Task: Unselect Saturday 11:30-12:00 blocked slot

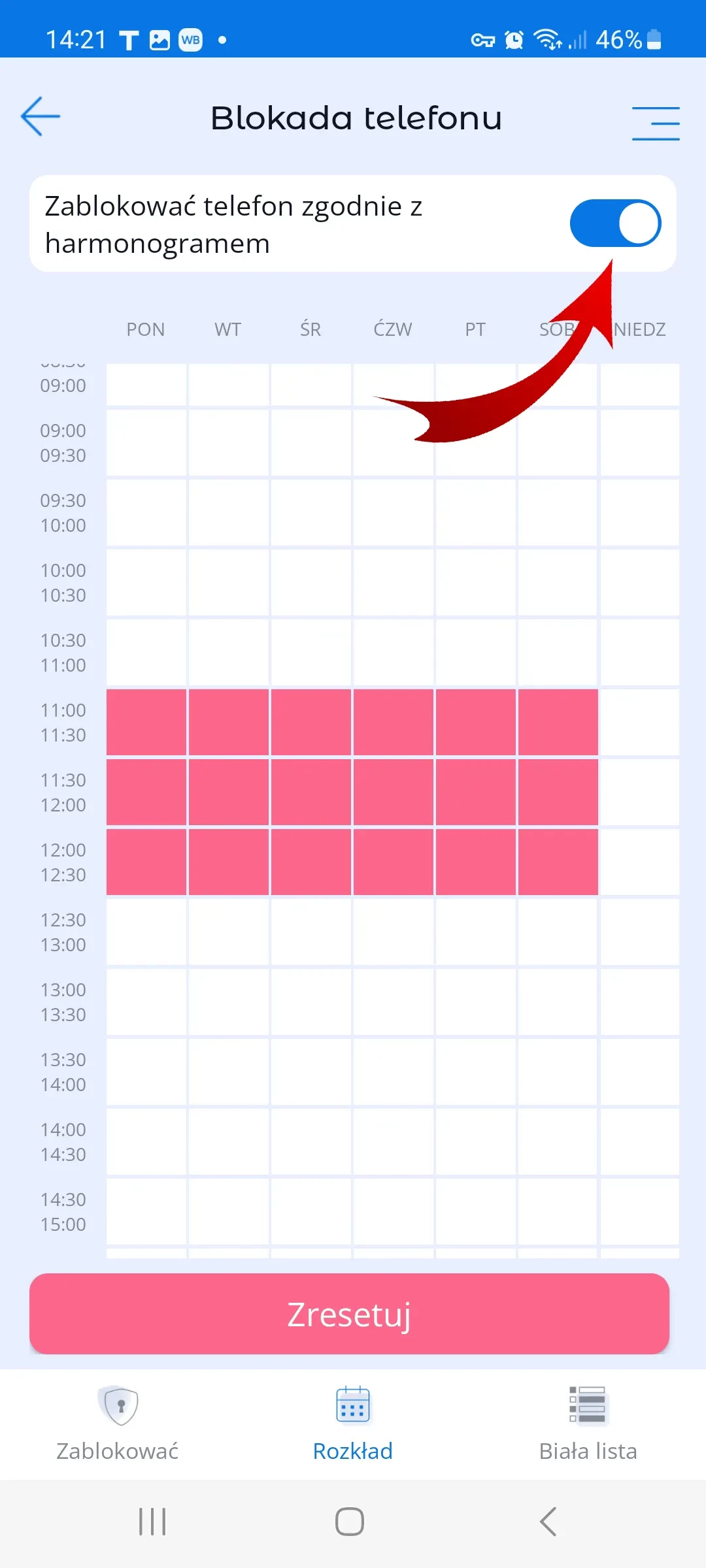Action: point(558,792)
